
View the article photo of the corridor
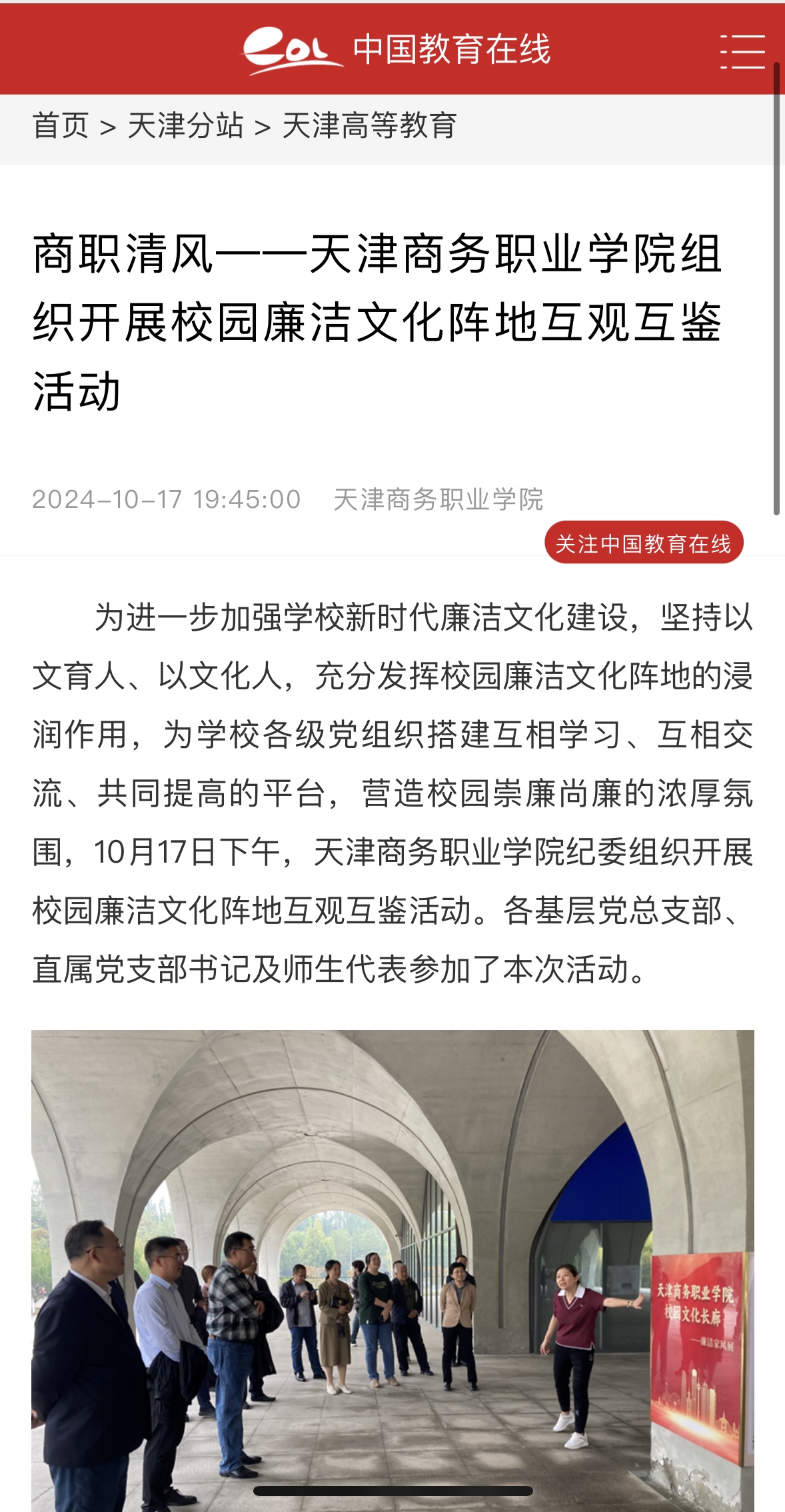tap(392, 1267)
